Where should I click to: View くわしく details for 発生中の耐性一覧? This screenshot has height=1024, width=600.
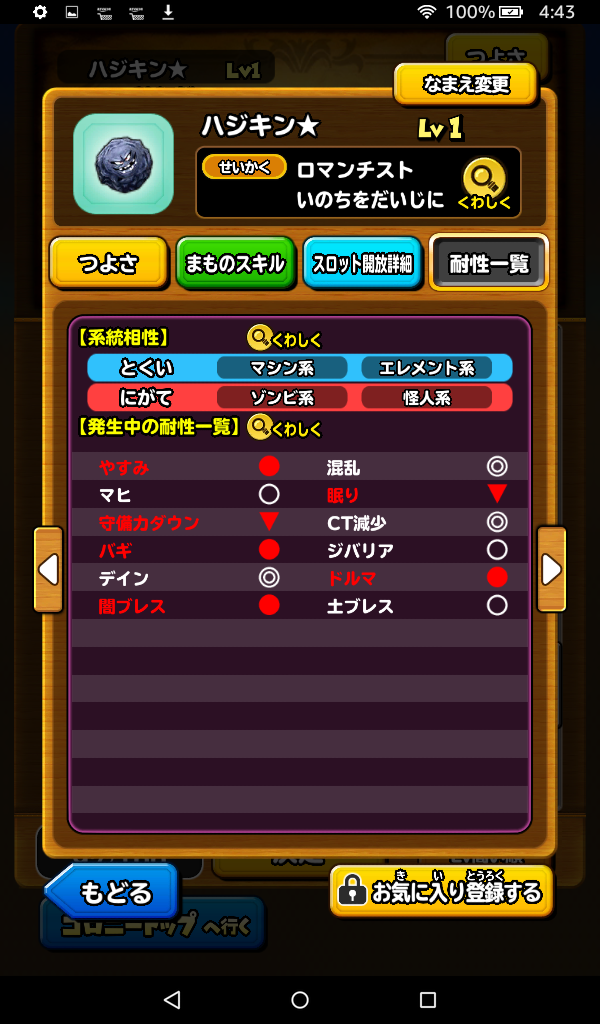pos(285,428)
